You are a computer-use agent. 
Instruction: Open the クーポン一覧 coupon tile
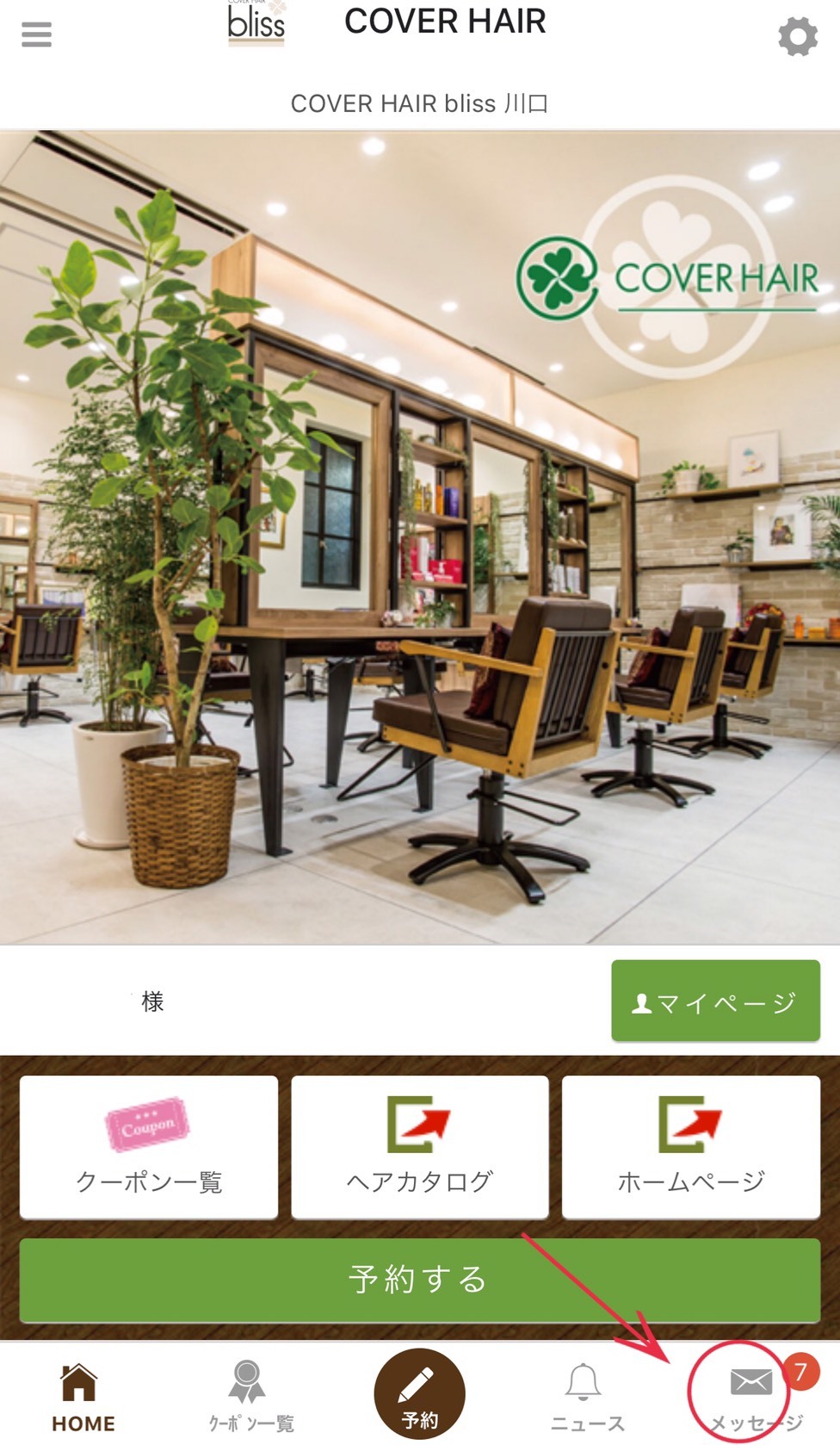149,1147
